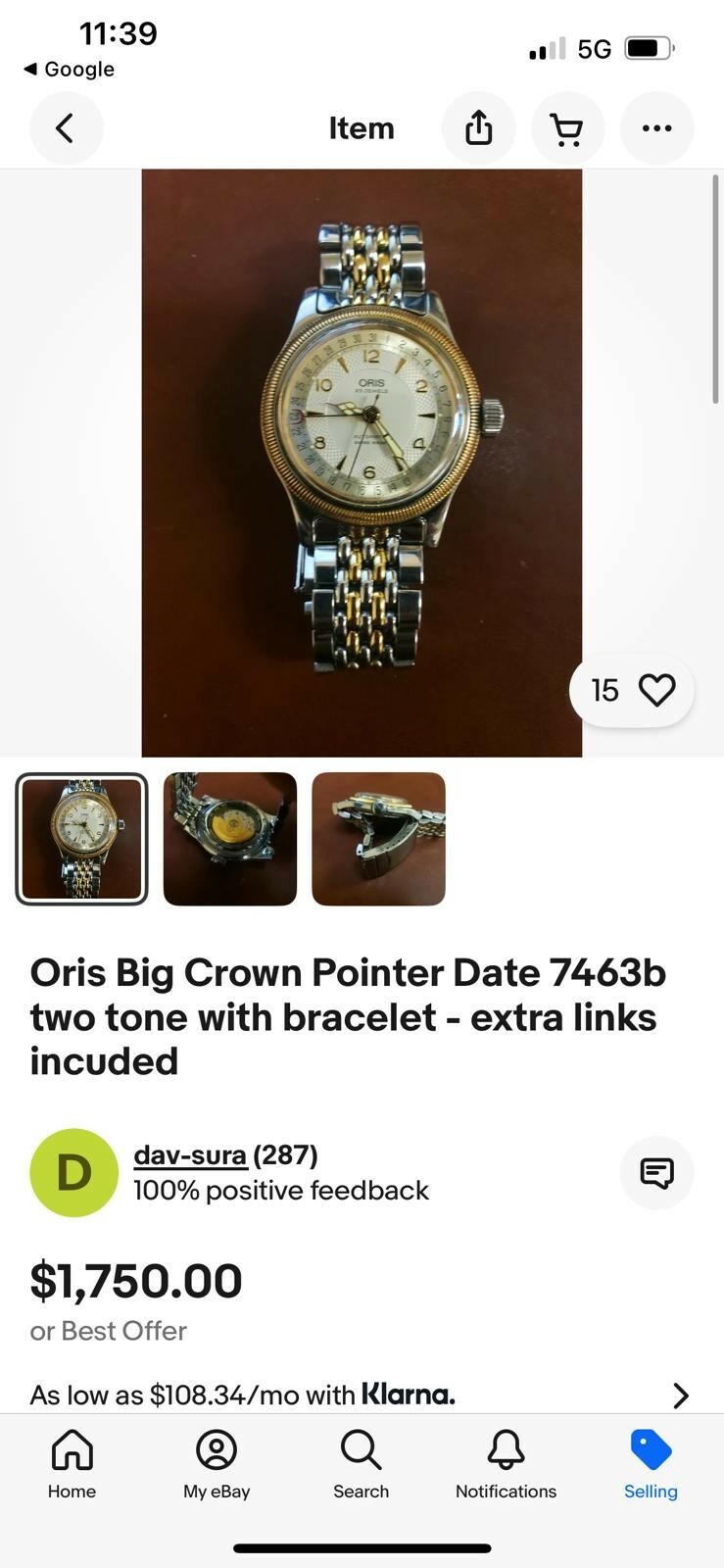
Task: Go back from the item page
Action: pyautogui.click(x=66, y=128)
